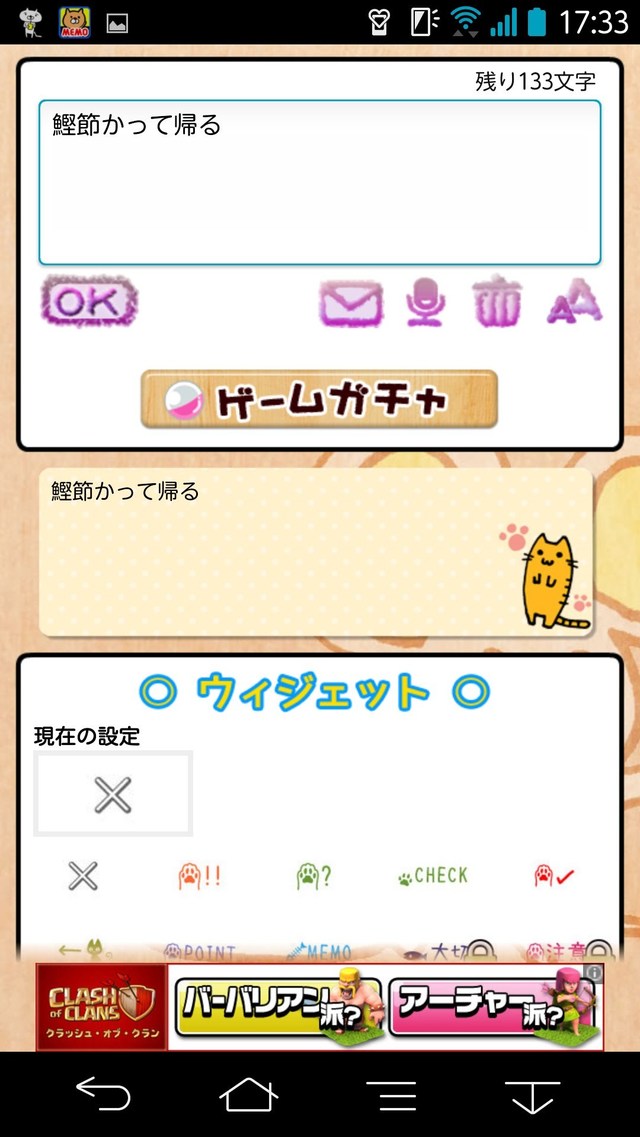This screenshot has width=640, height=1137.
Task: Change the text size with the AA icon
Action: [575, 302]
